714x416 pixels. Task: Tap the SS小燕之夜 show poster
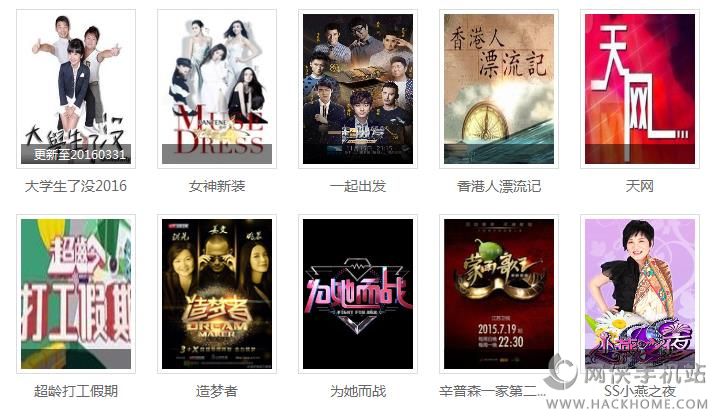tap(639, 294)
